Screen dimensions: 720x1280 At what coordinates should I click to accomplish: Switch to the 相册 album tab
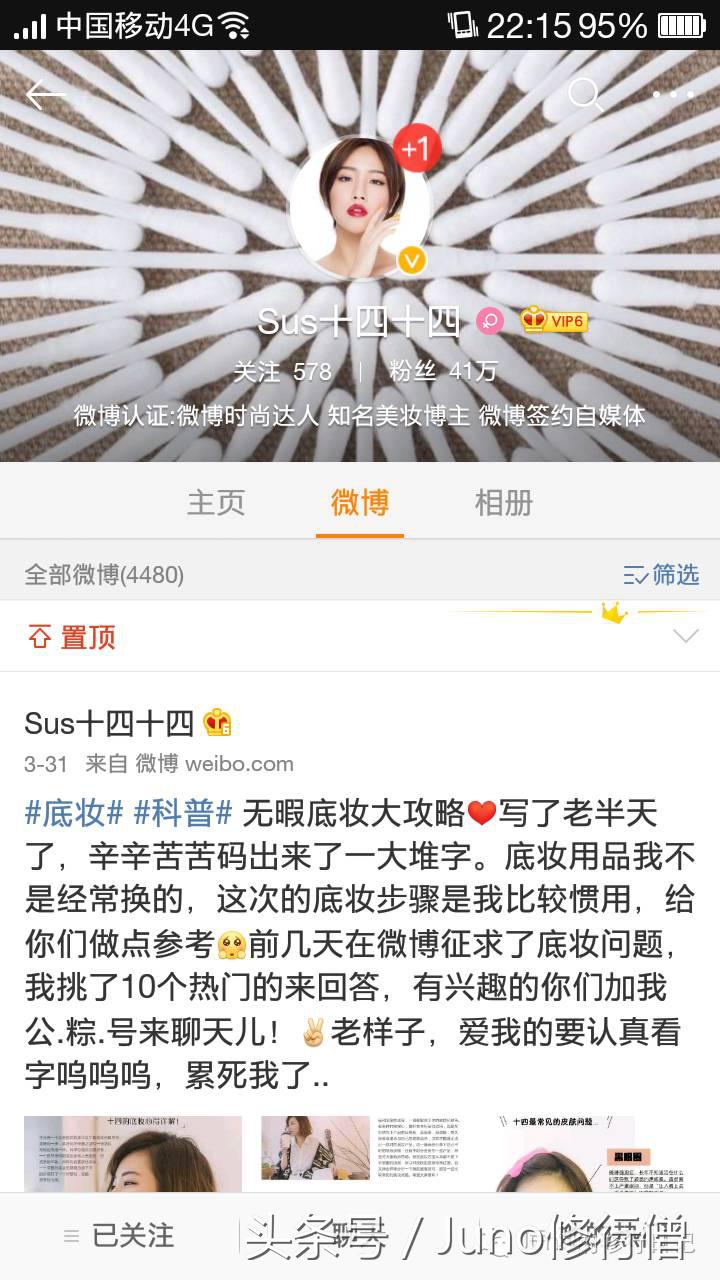(503, 502)
